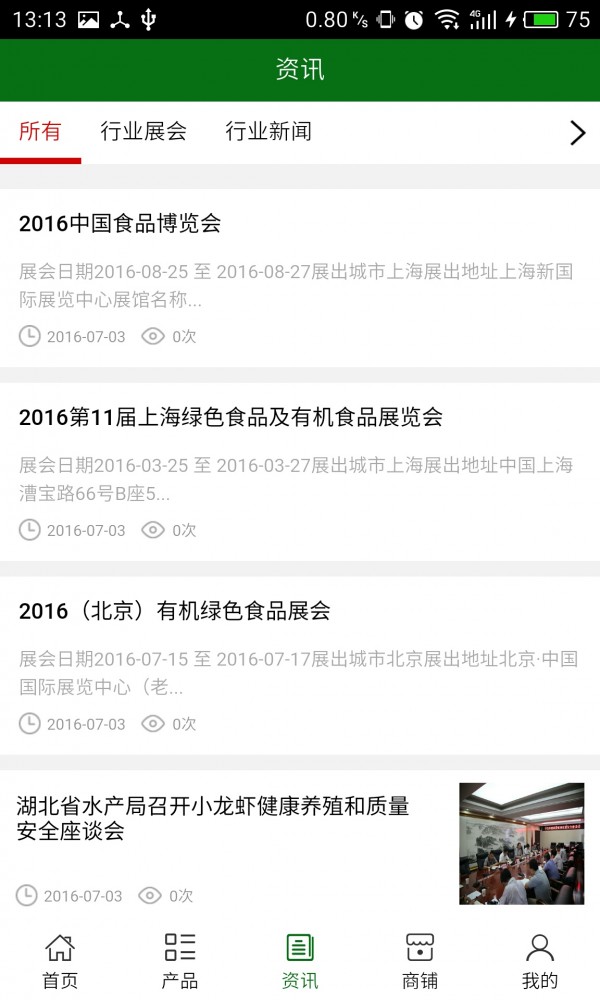Expand more categories with the right arrow
The height and width of the screenshot is (1000, 600).
[x=577, y=133]
